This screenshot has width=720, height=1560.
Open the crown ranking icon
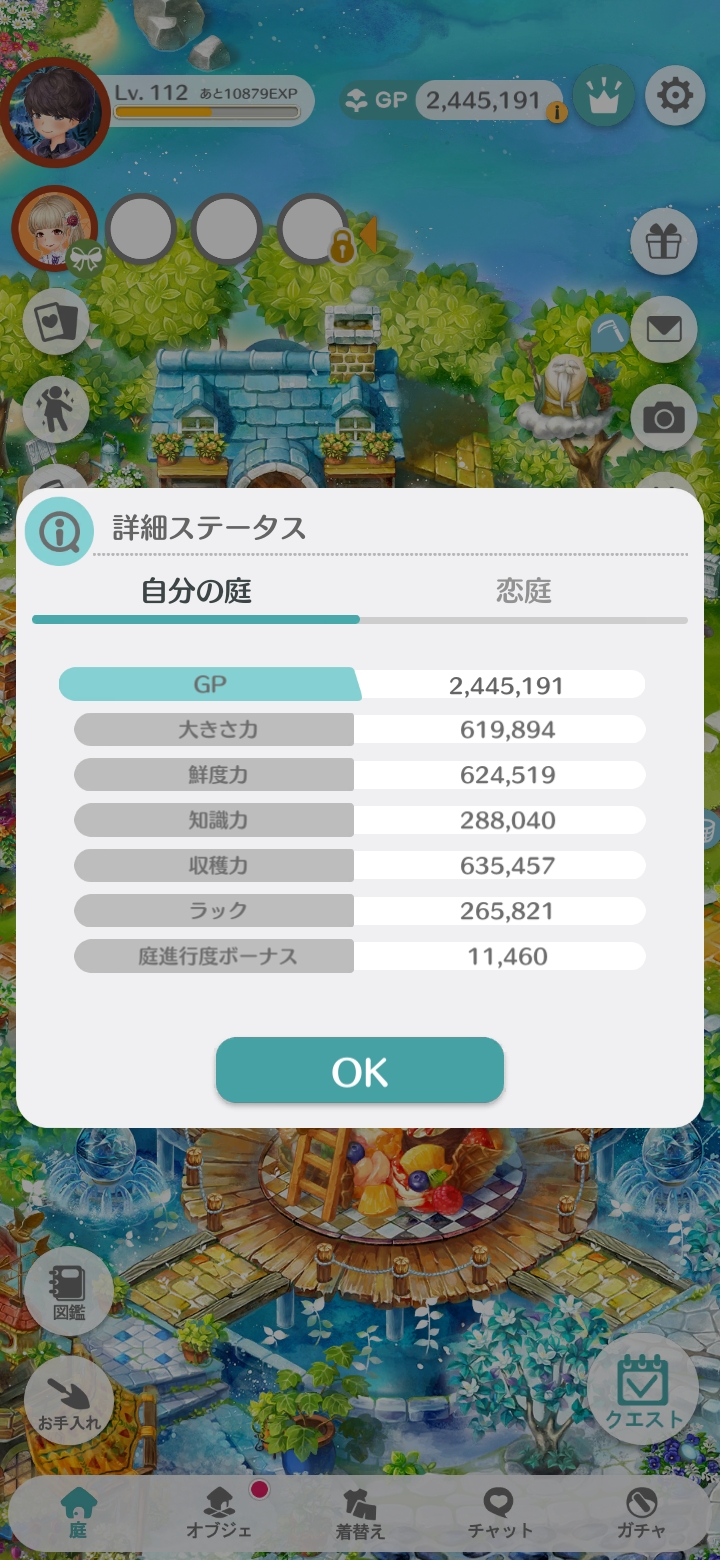point(603,97)
